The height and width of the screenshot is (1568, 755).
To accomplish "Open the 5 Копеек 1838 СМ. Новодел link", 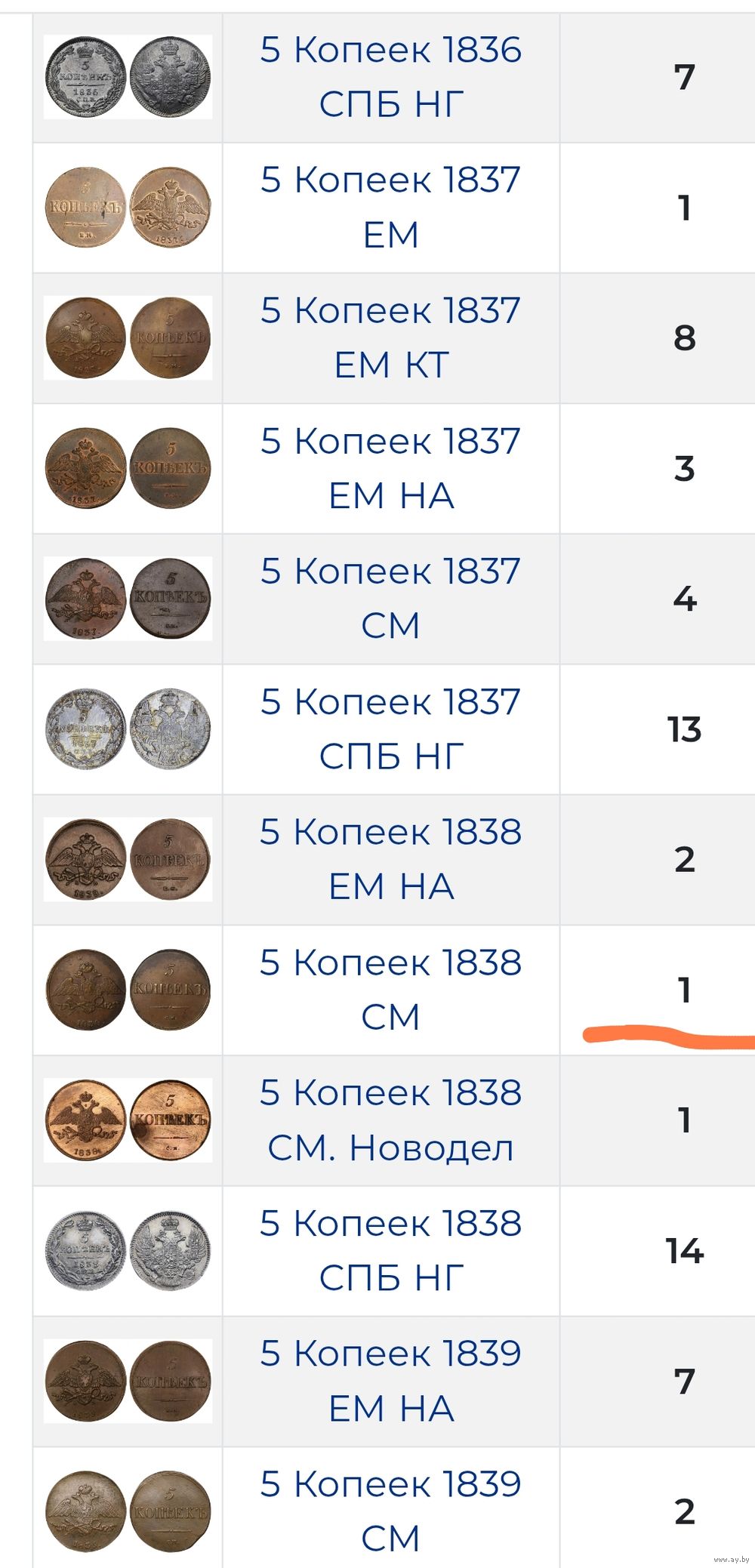I will 390,1120.
